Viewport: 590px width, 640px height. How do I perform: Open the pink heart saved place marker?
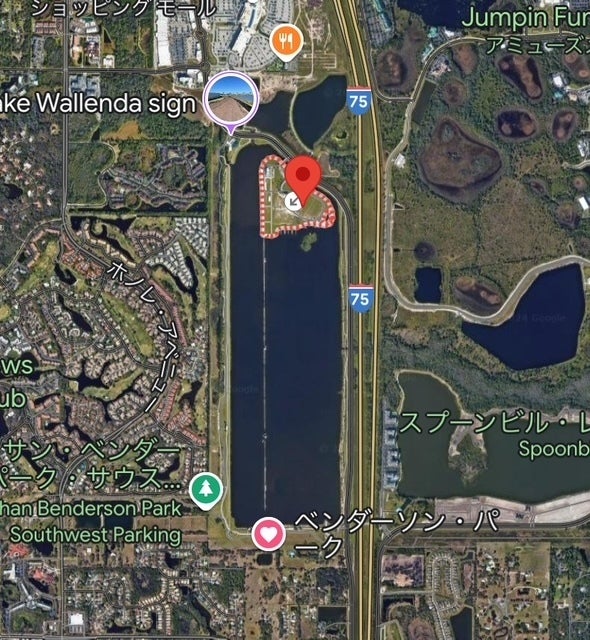268,534
